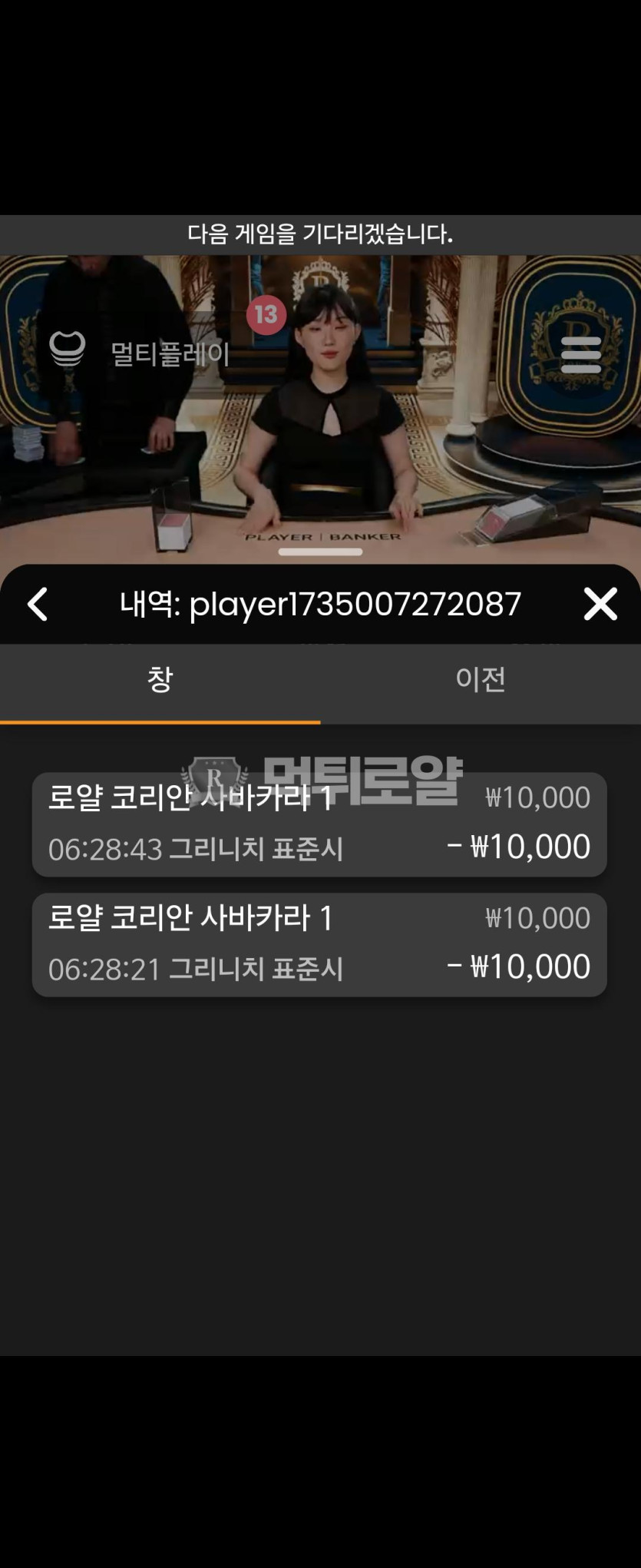641x1568 pixels.
Task: Close the 내역 history panel
Action: [x=600, y=605]
